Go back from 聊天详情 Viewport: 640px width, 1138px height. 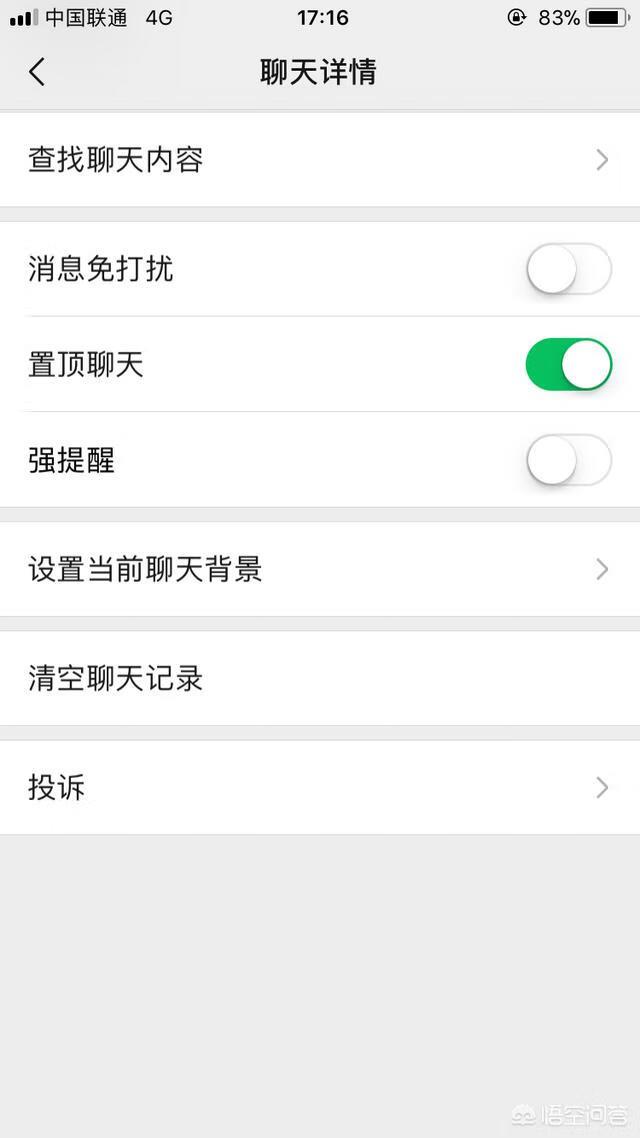point(37,72)
